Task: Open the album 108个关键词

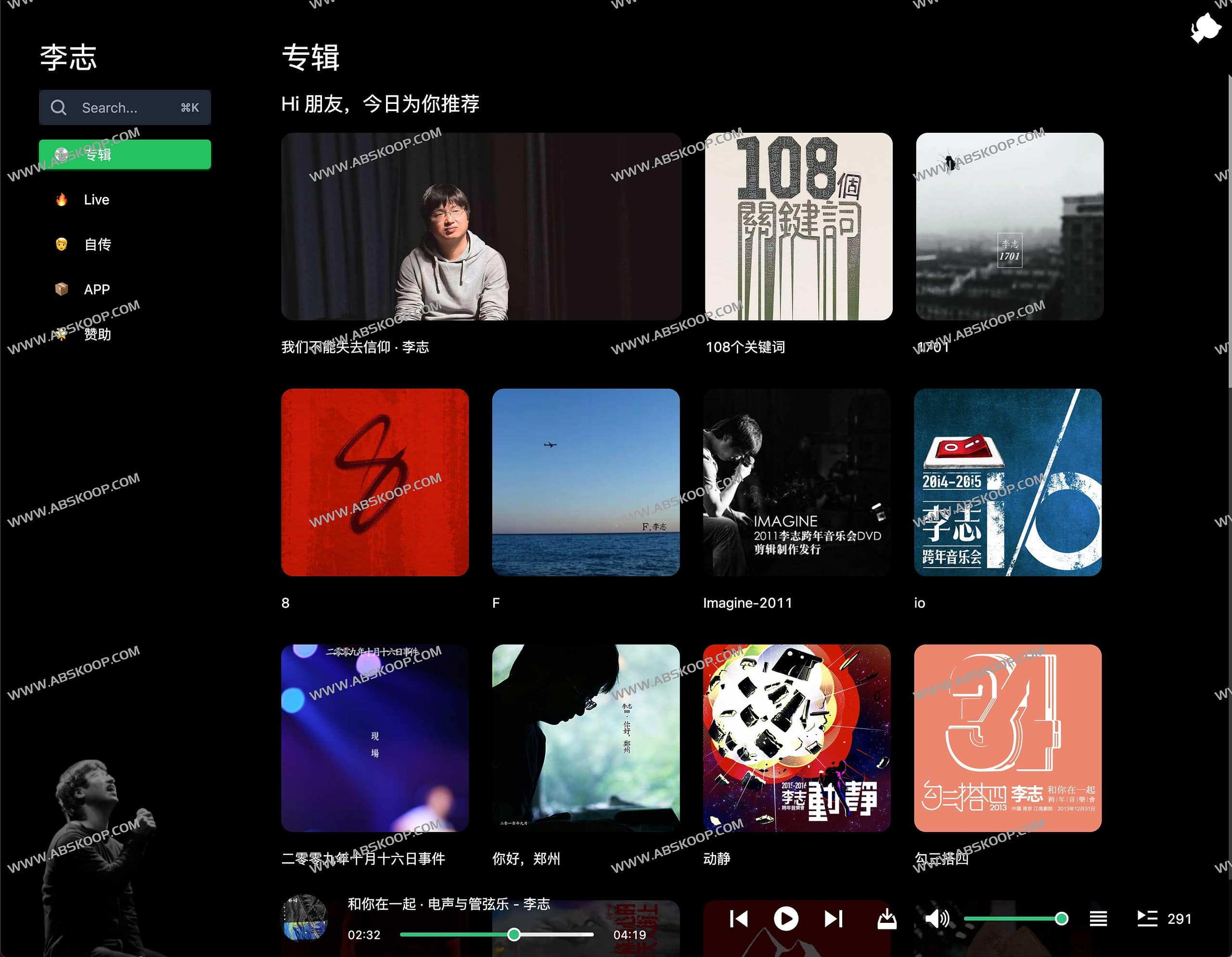Action: (798, 227)
